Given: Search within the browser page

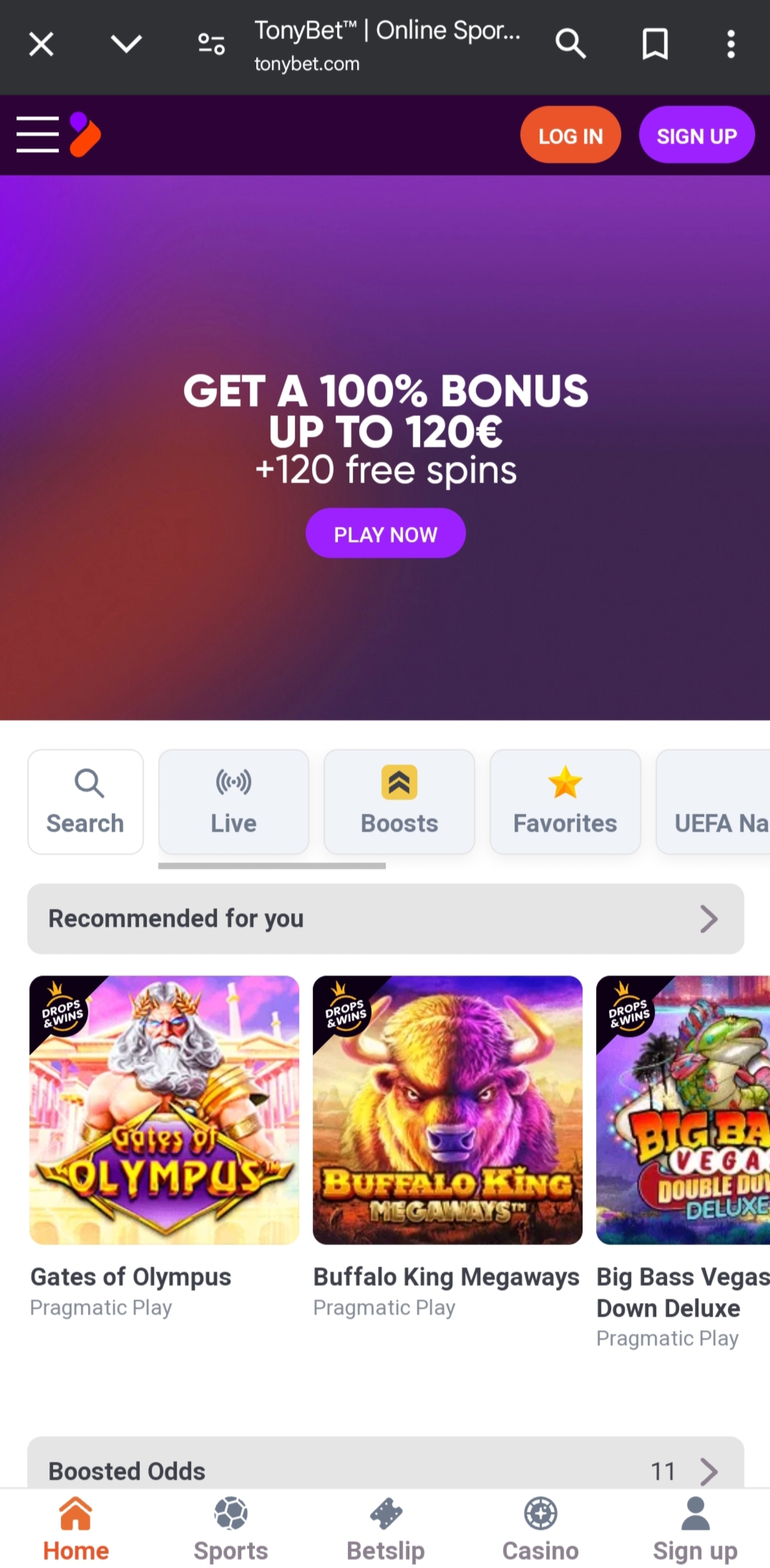Looking at the screenshot, I should (570, 44).
